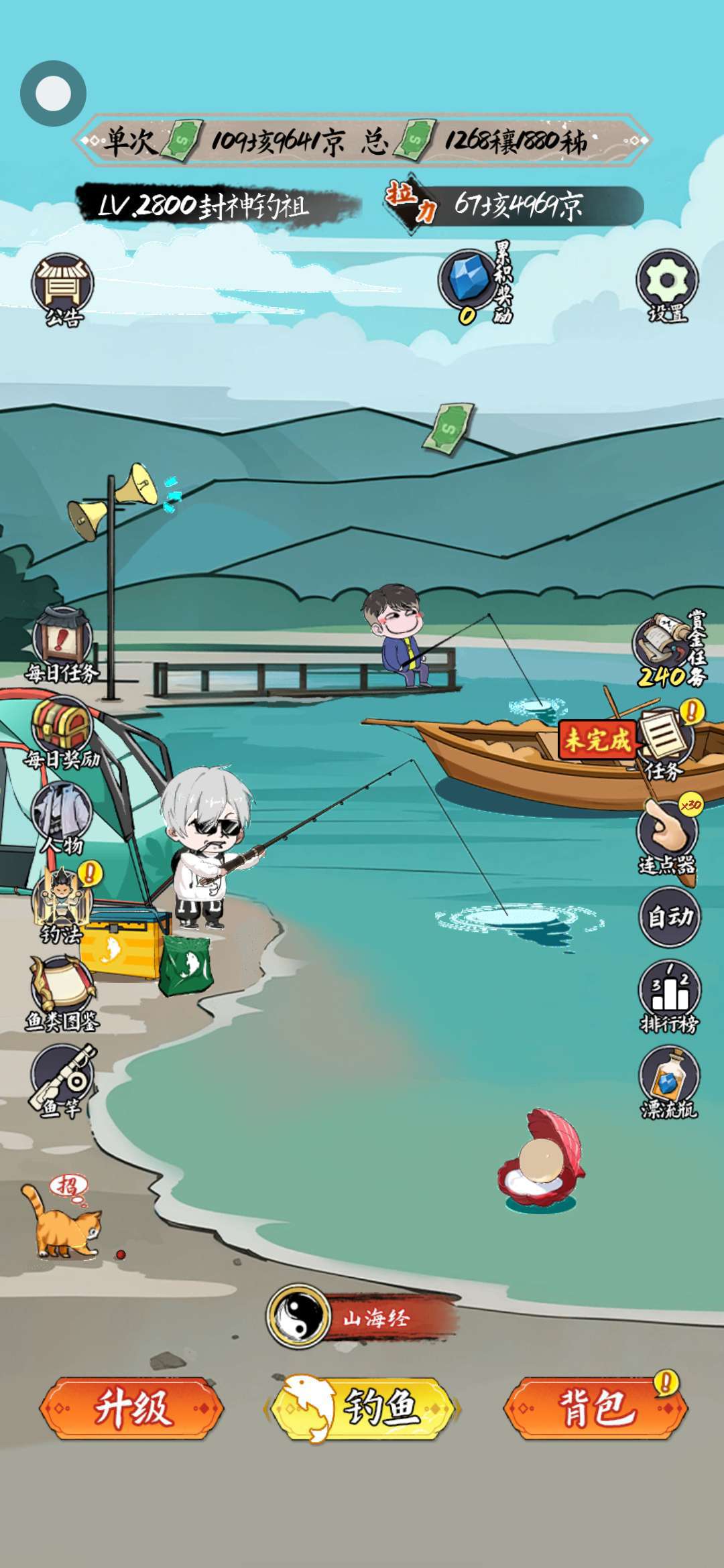
Task: Tap the 升级 upgrade button
Action: pos(132,1407)
